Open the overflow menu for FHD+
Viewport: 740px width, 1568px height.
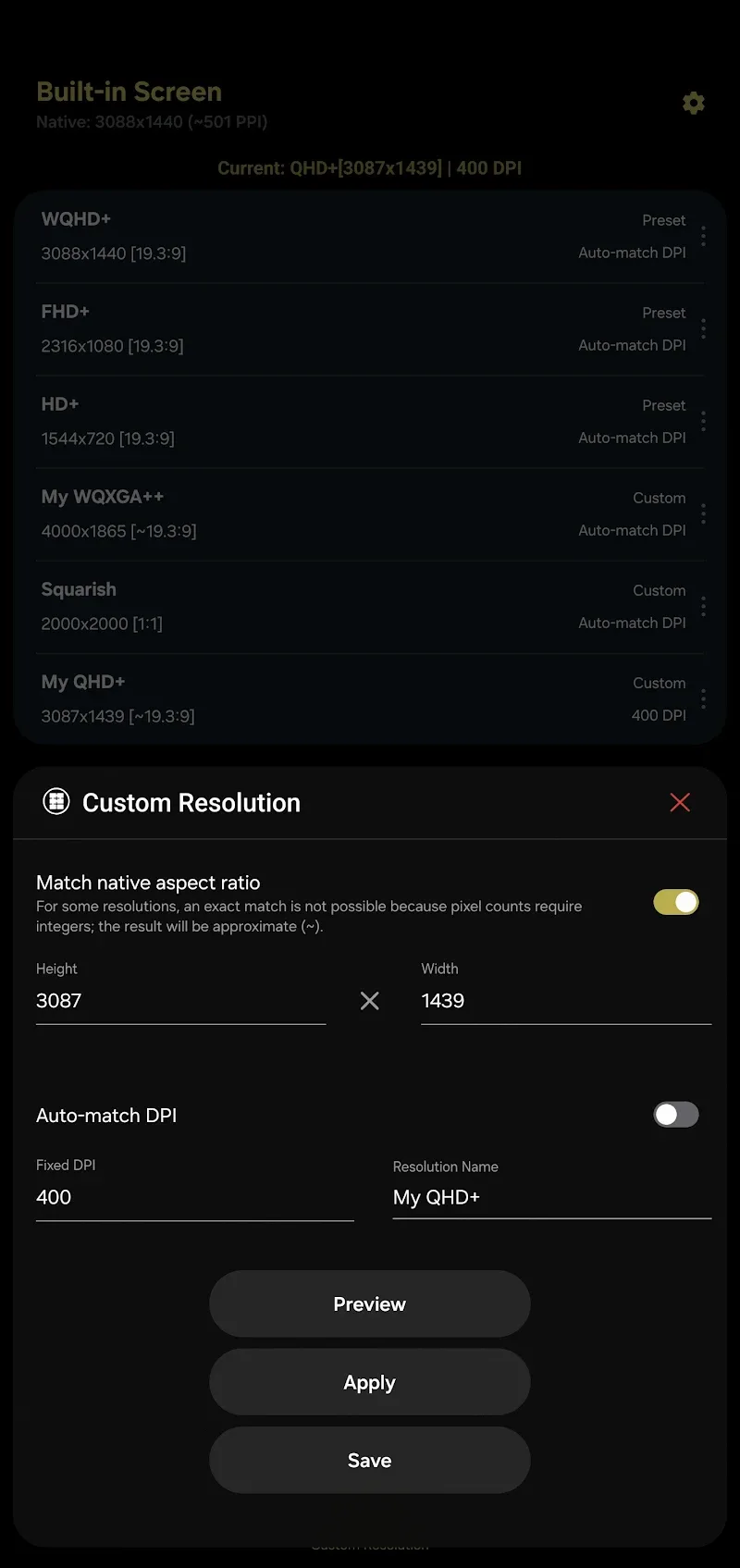coord(703,328)
